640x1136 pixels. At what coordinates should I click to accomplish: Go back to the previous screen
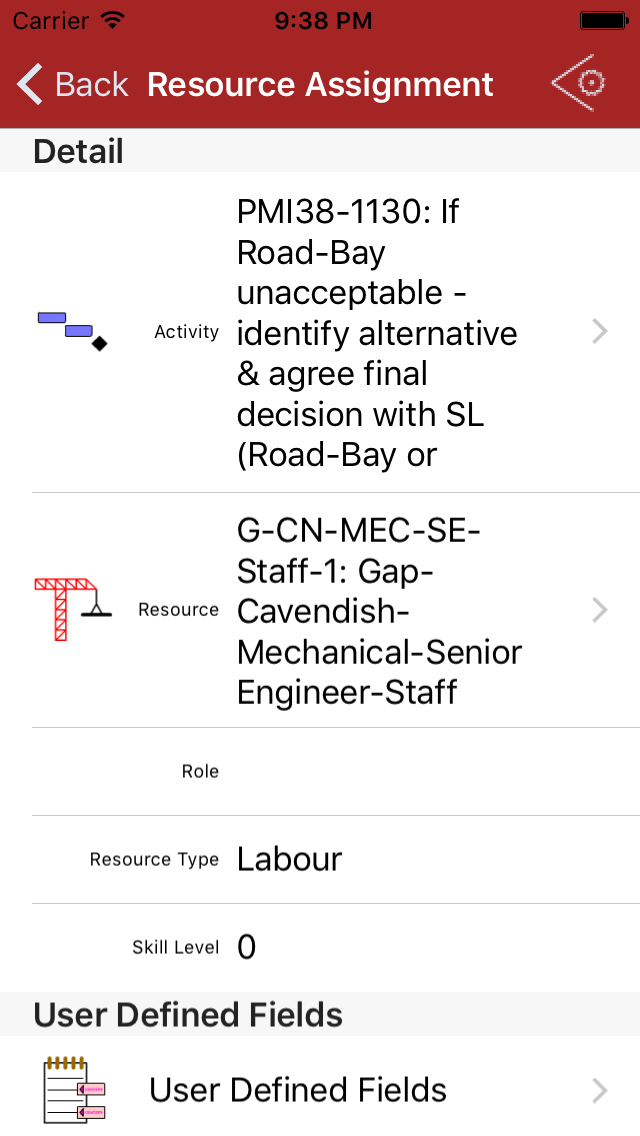[x=73, y=85]
